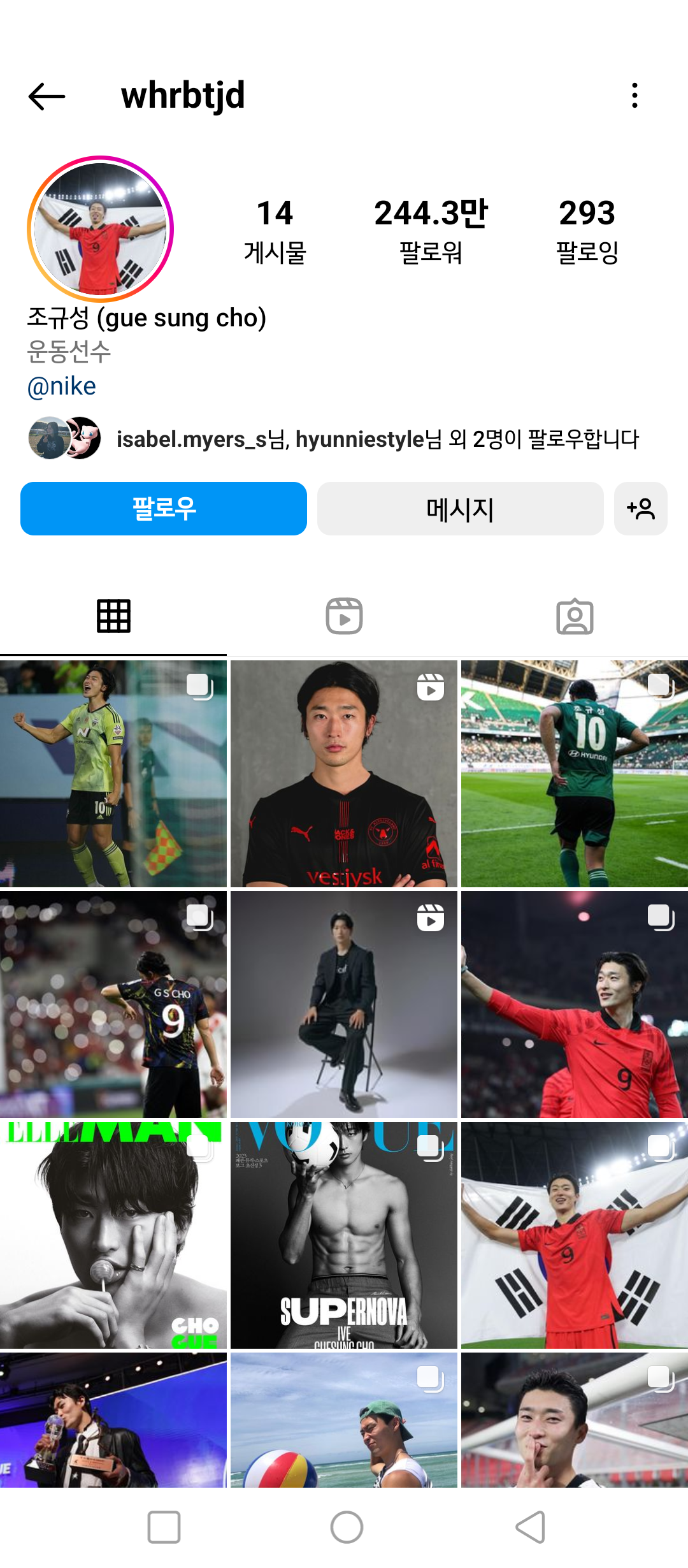Open the 293 following list

pyautogui.click(x=587, y=231)
